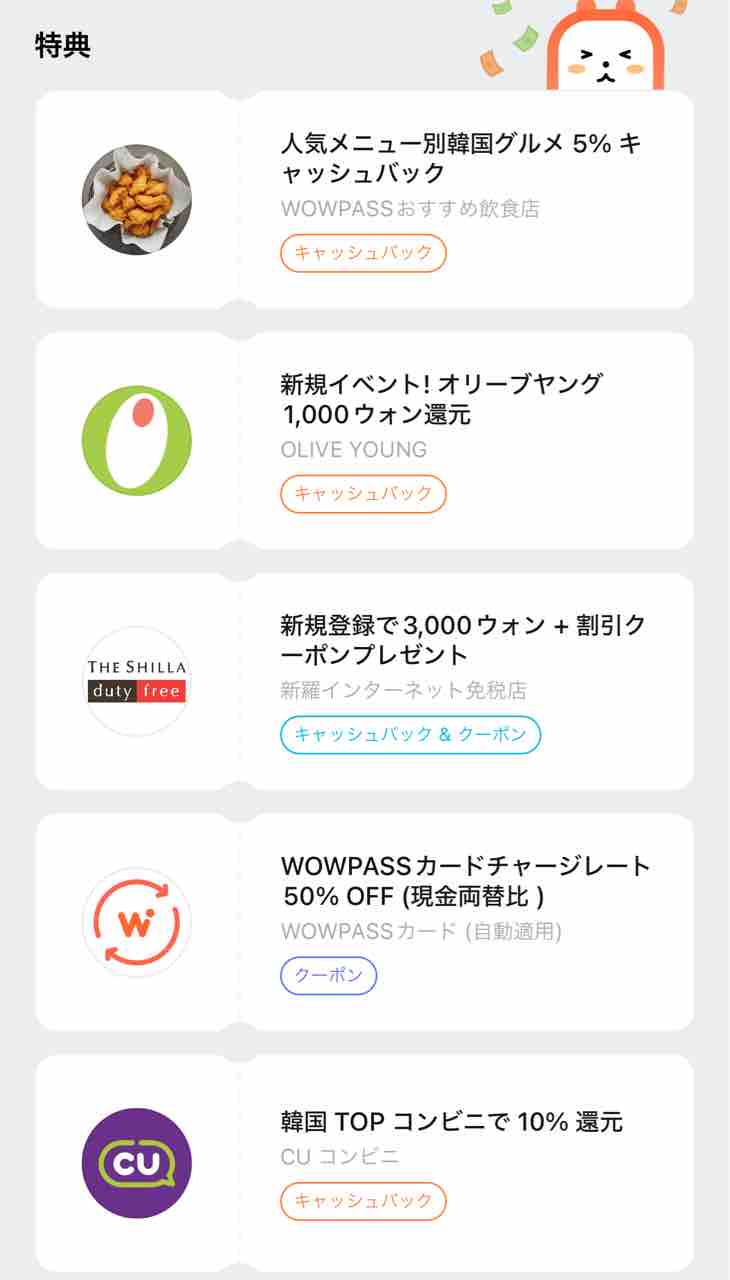The image size is (730, 1280).
Task: Tap the Korean food thumbnail icon
Action: (x=136, y=196)
